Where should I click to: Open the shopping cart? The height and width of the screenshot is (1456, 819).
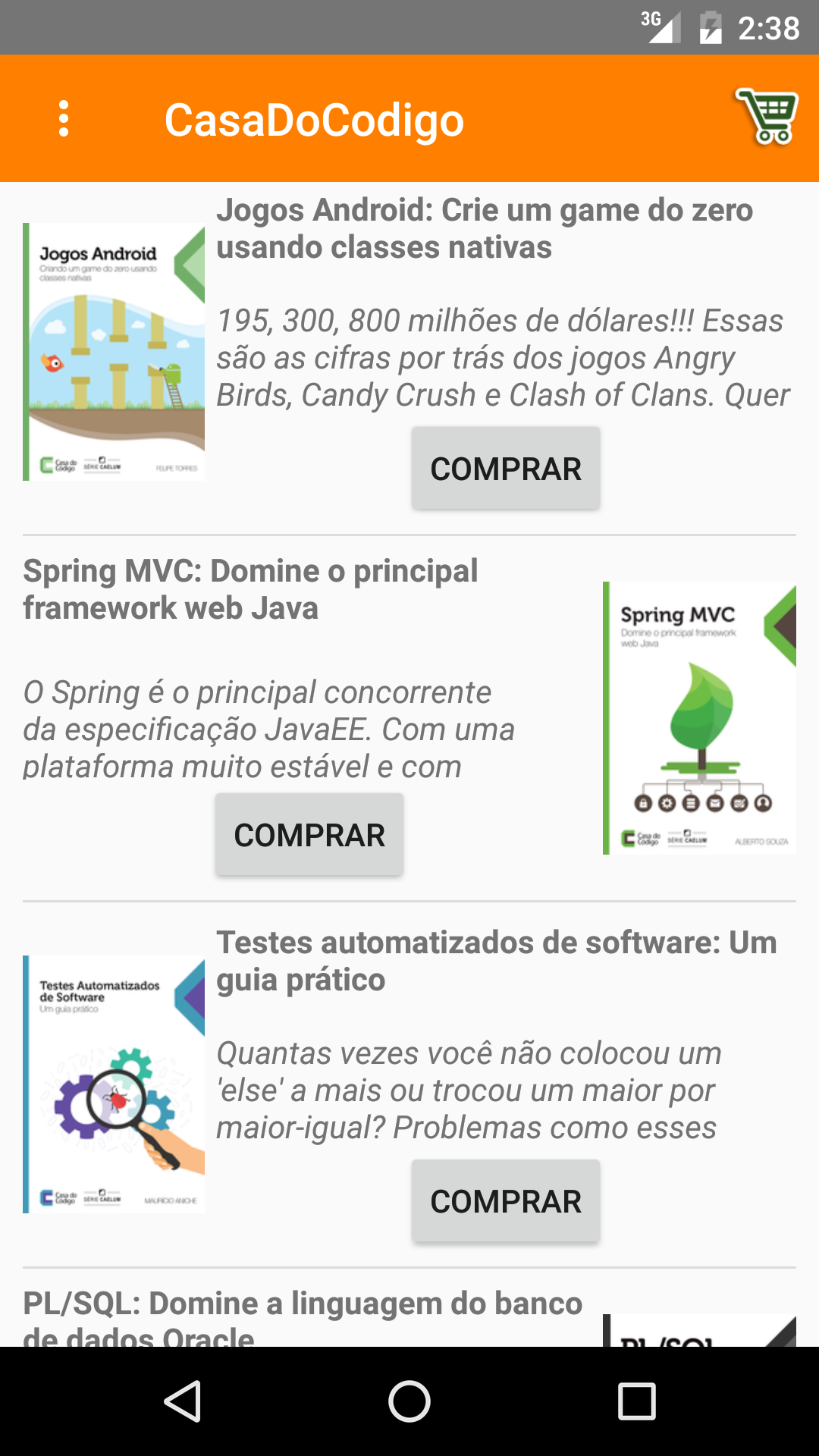[x=766, y=116]
